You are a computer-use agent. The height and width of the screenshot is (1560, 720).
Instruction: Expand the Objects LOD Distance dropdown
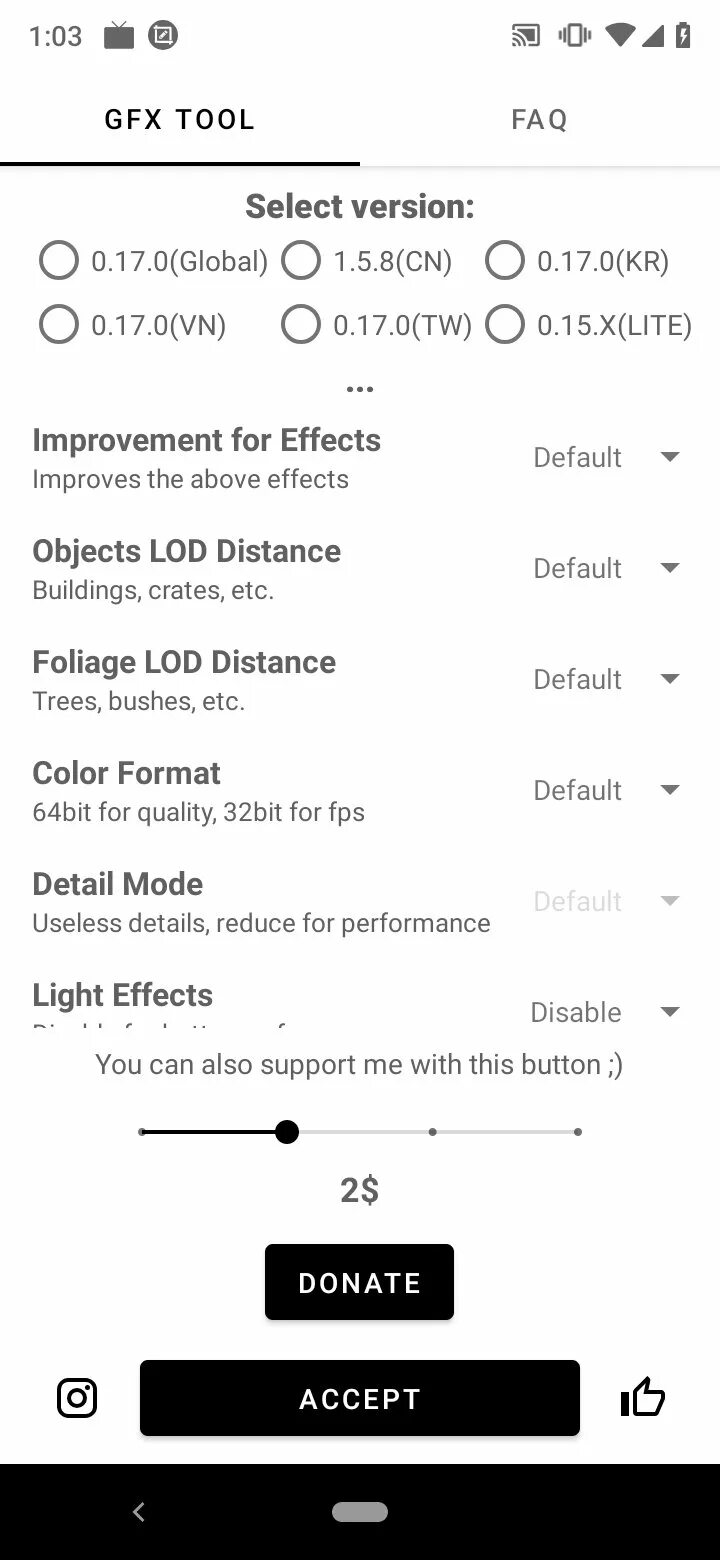point(606,568)
